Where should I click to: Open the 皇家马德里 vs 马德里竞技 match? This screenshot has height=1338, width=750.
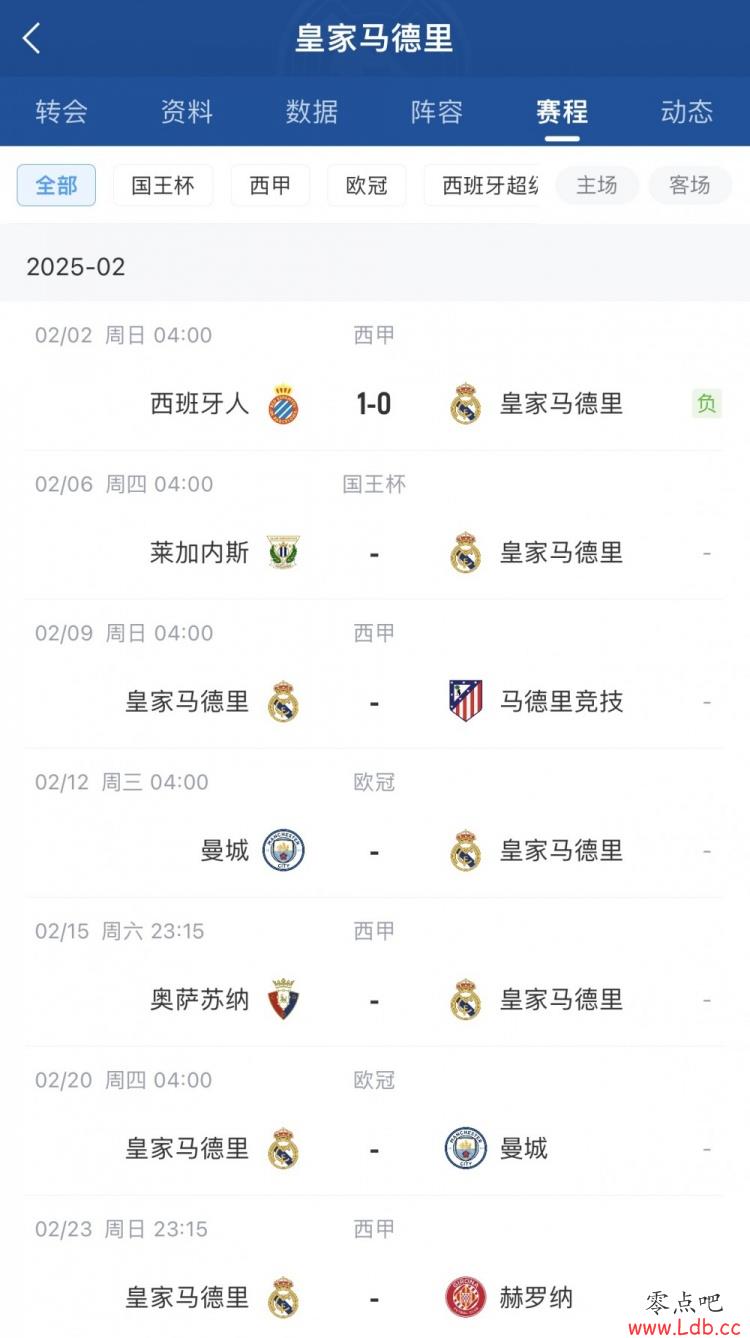coord(375,674)
